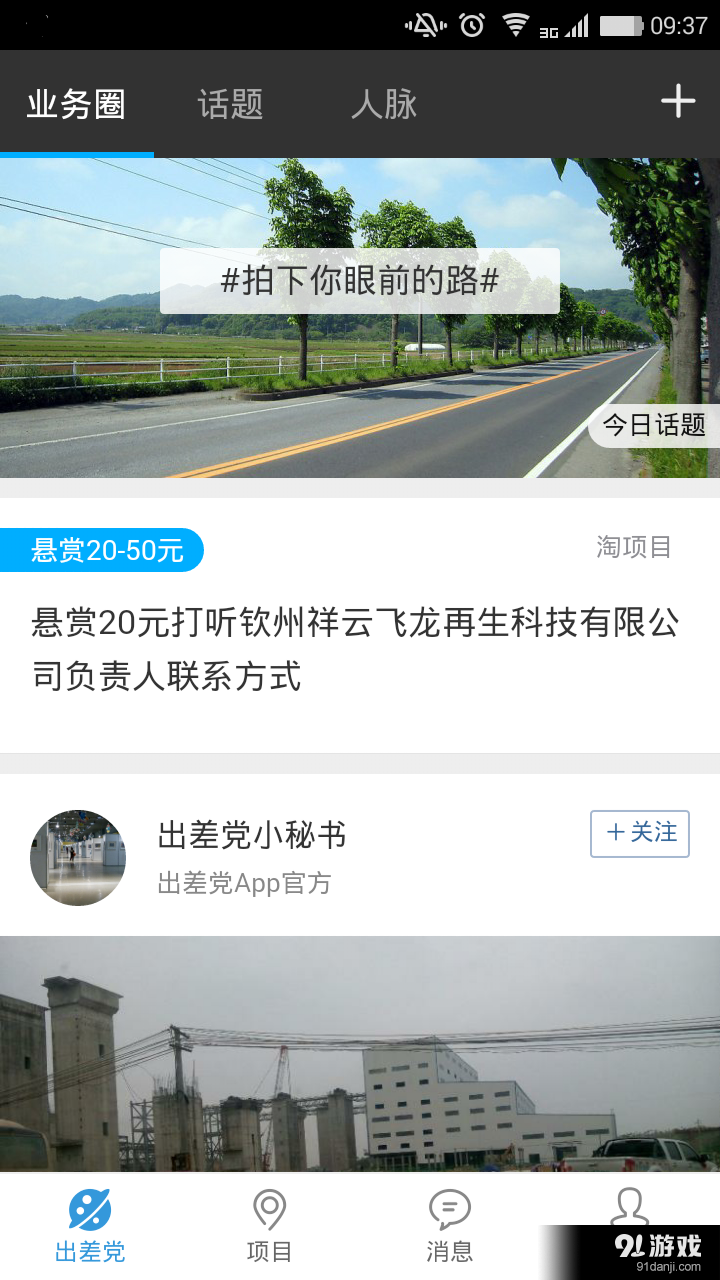Open the 出差党 home icon in bottom bar
The image size is (720, 1280).
(x=89, y=1220)
